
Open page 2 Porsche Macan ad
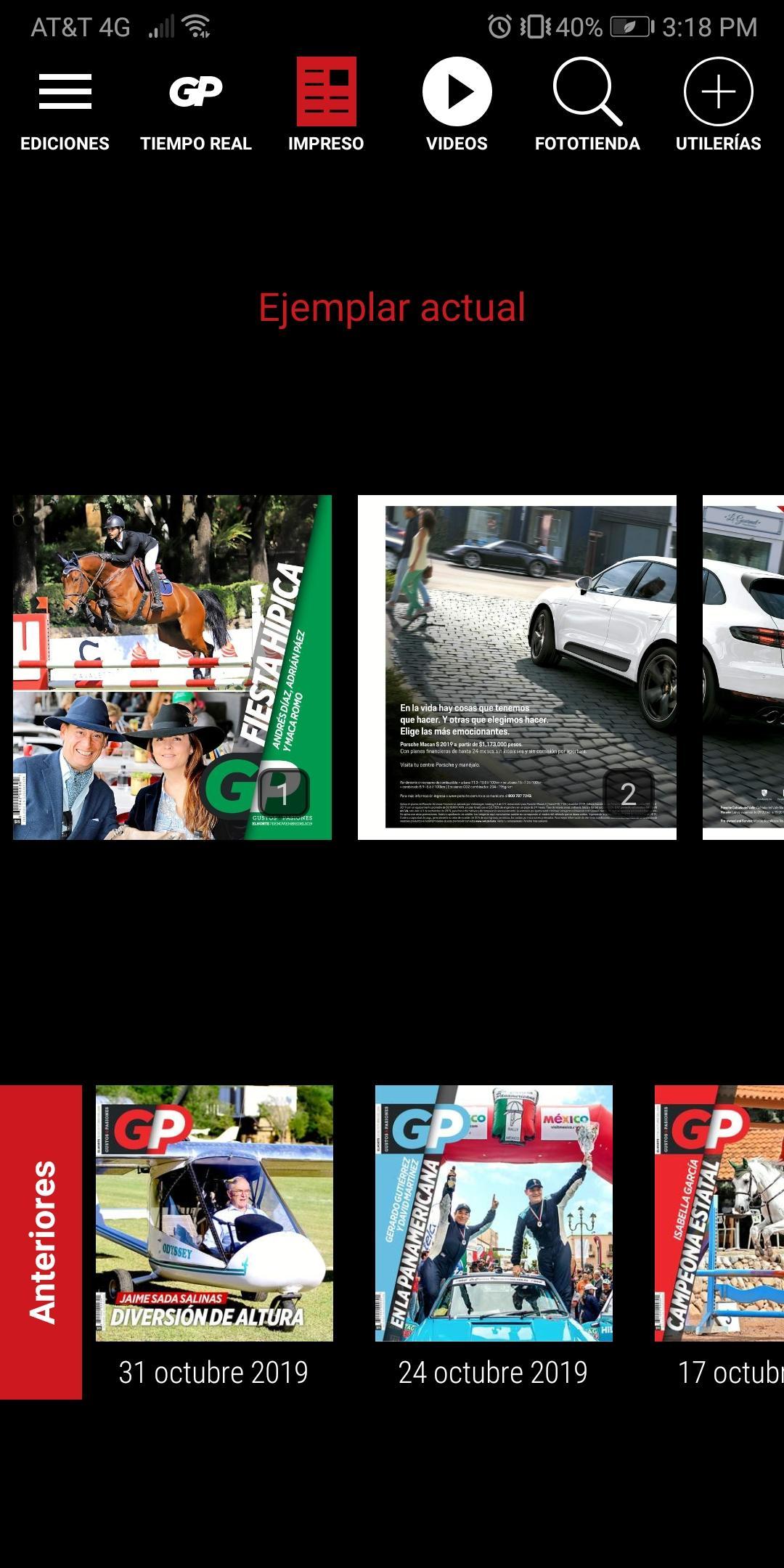517,667
